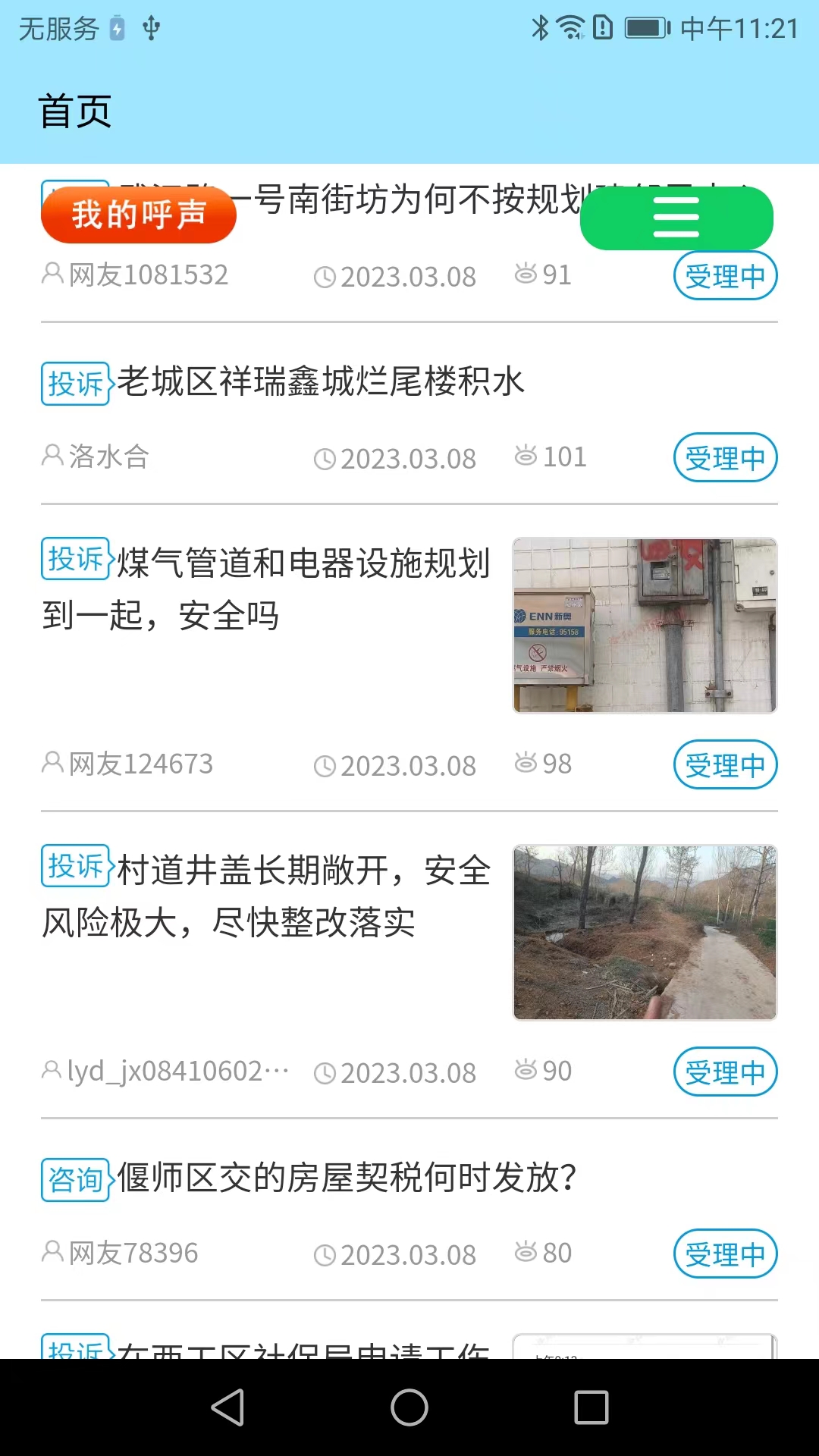The height and width of the screenshot is (1456, 819).
Task: Open the gas meter photo thumbnail
Action: [x=644, y=624]
